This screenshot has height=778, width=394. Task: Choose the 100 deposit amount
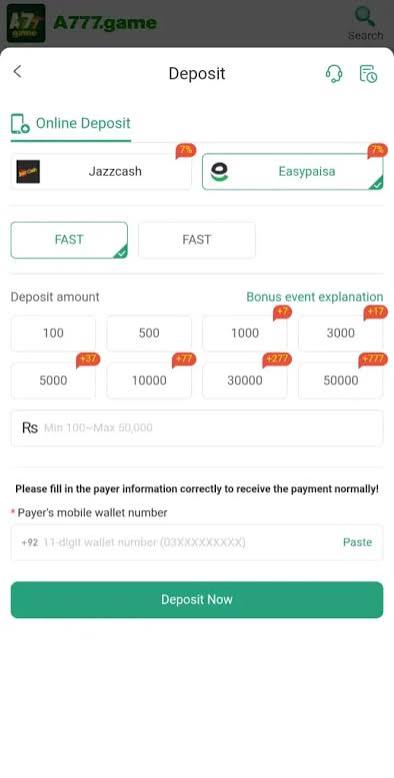[x=53, y=333]
